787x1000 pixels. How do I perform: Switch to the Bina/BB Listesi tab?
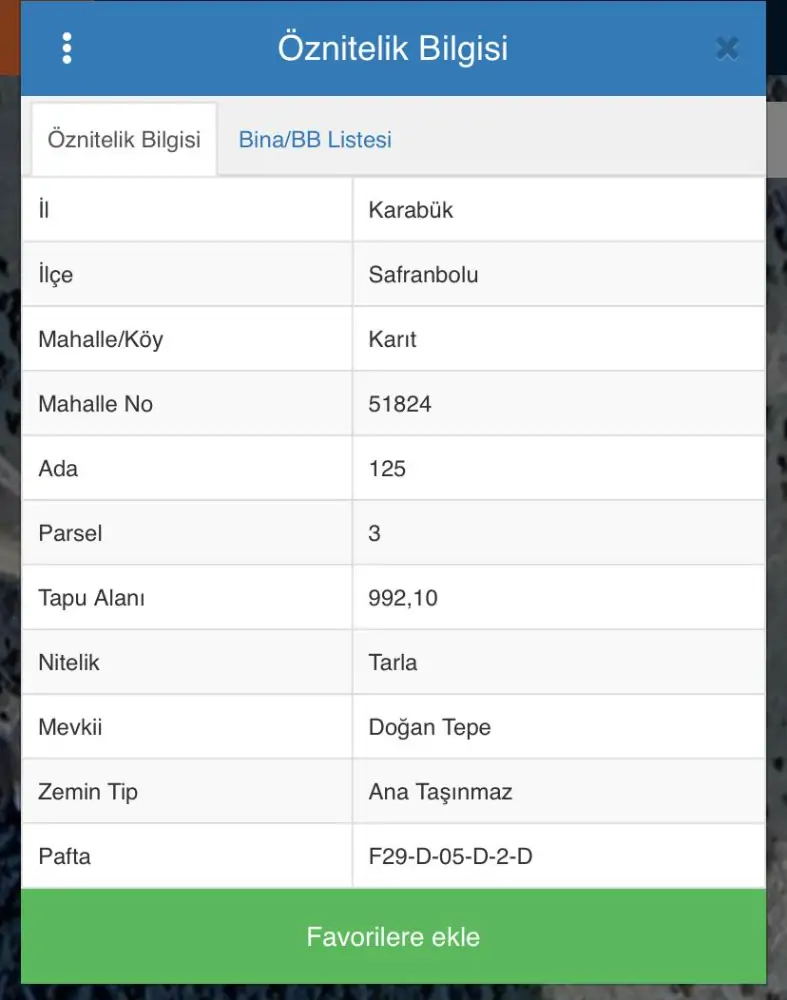(x=315, y=140)
